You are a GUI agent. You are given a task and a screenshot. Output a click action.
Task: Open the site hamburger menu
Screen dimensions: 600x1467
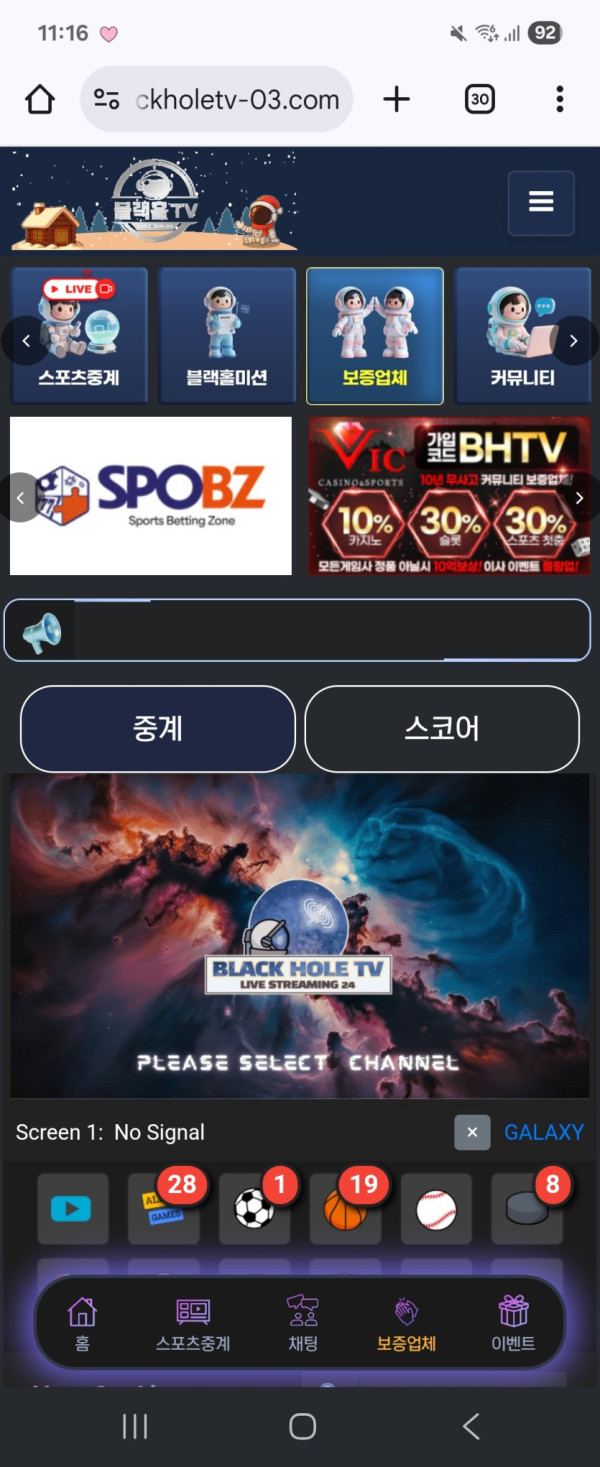coord(541,203)
